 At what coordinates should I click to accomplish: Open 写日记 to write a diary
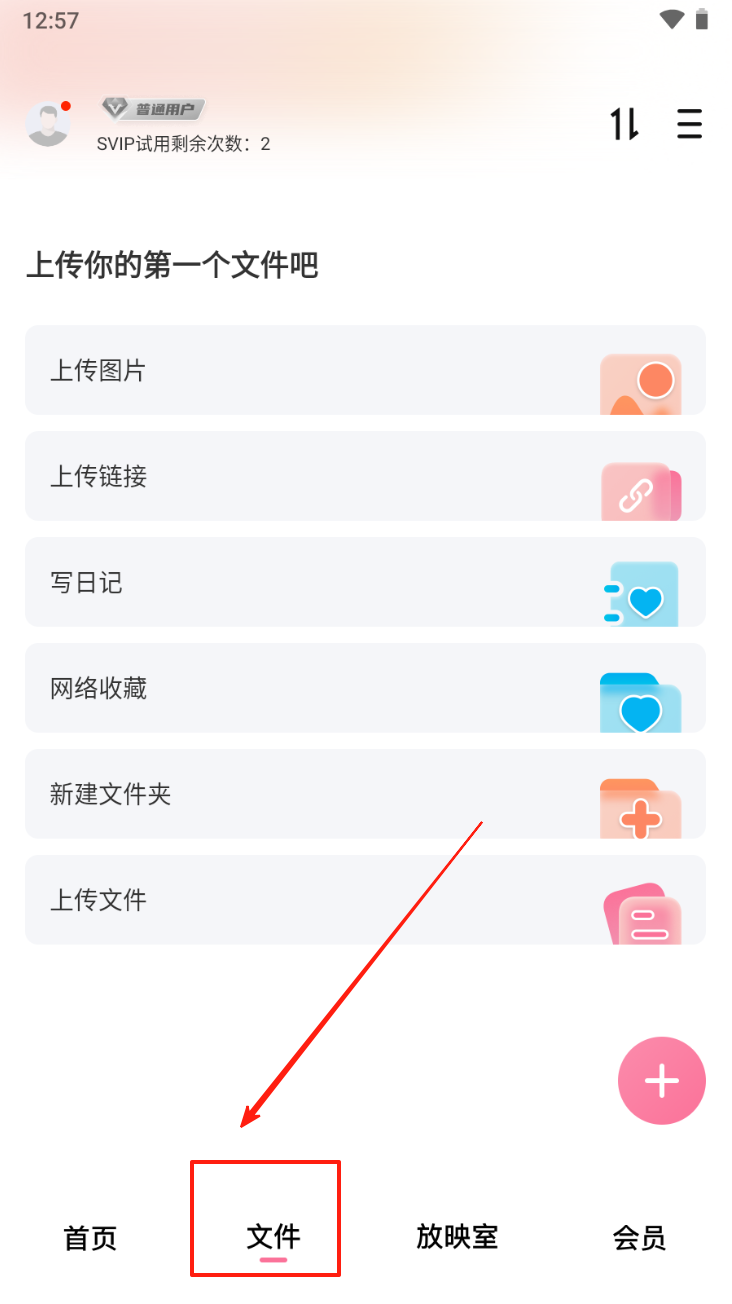[x=365, y=582]
